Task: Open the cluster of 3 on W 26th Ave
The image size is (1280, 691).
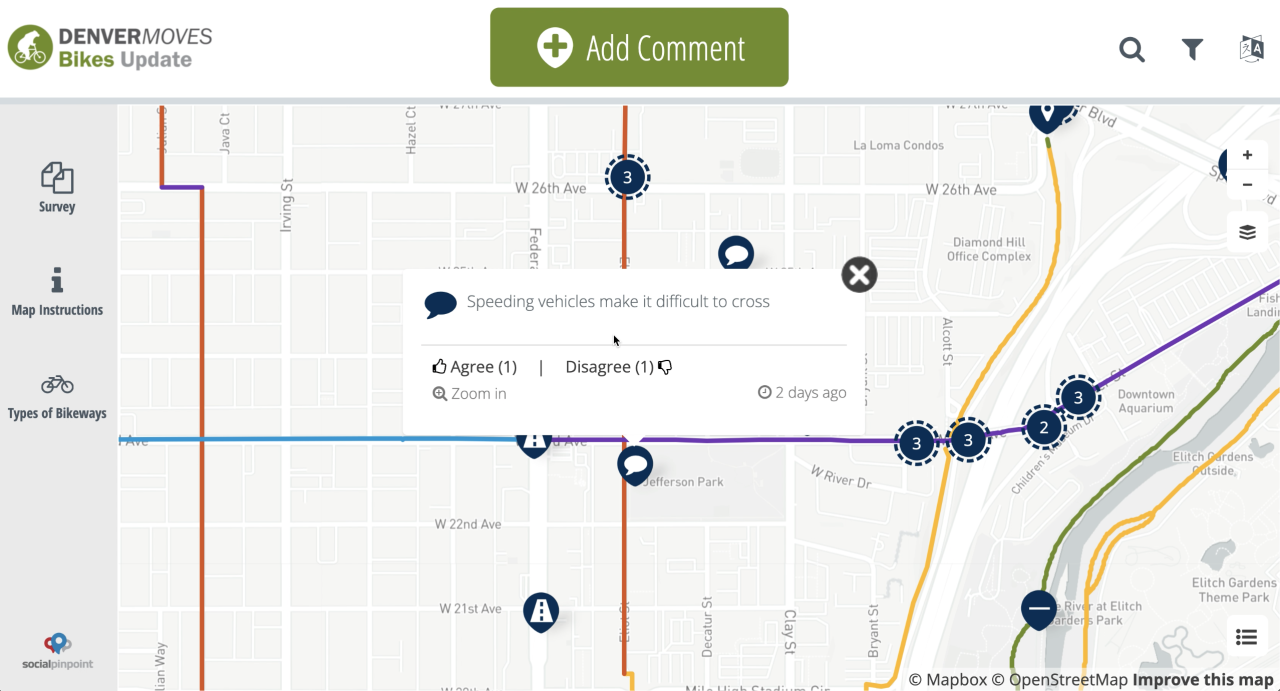Action: pos(627,178)
